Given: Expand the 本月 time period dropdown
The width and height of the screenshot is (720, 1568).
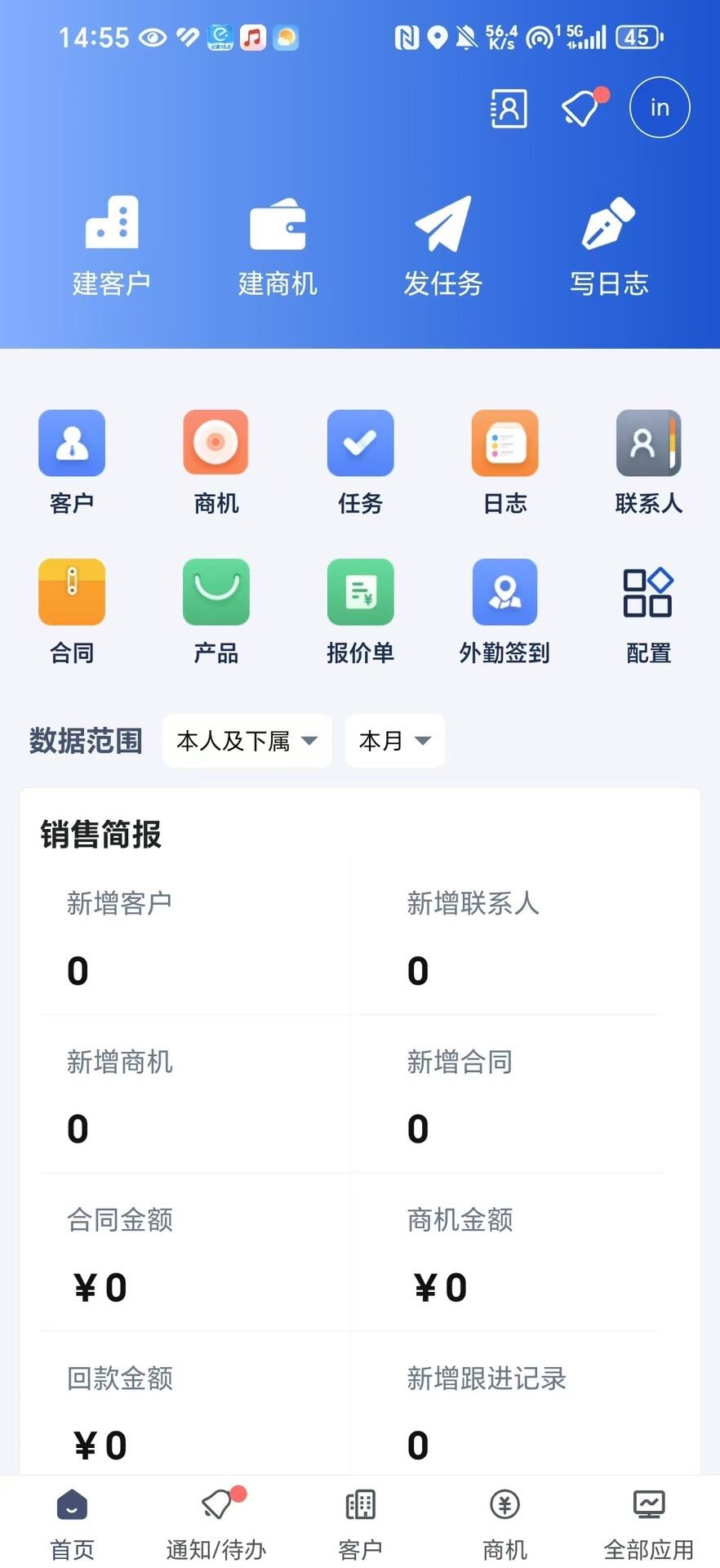Looking at the screenshot, I should [x=395, y=741].
